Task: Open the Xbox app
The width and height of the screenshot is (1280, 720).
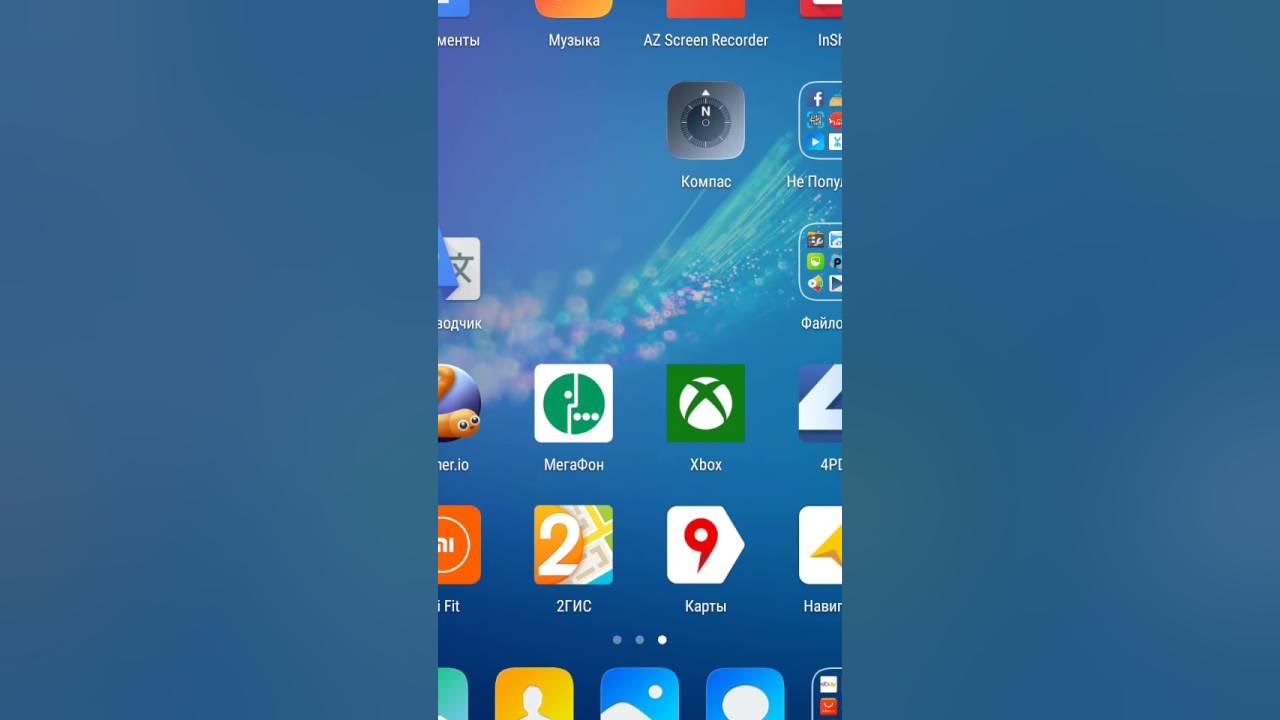Action: [x=706, y=403]
